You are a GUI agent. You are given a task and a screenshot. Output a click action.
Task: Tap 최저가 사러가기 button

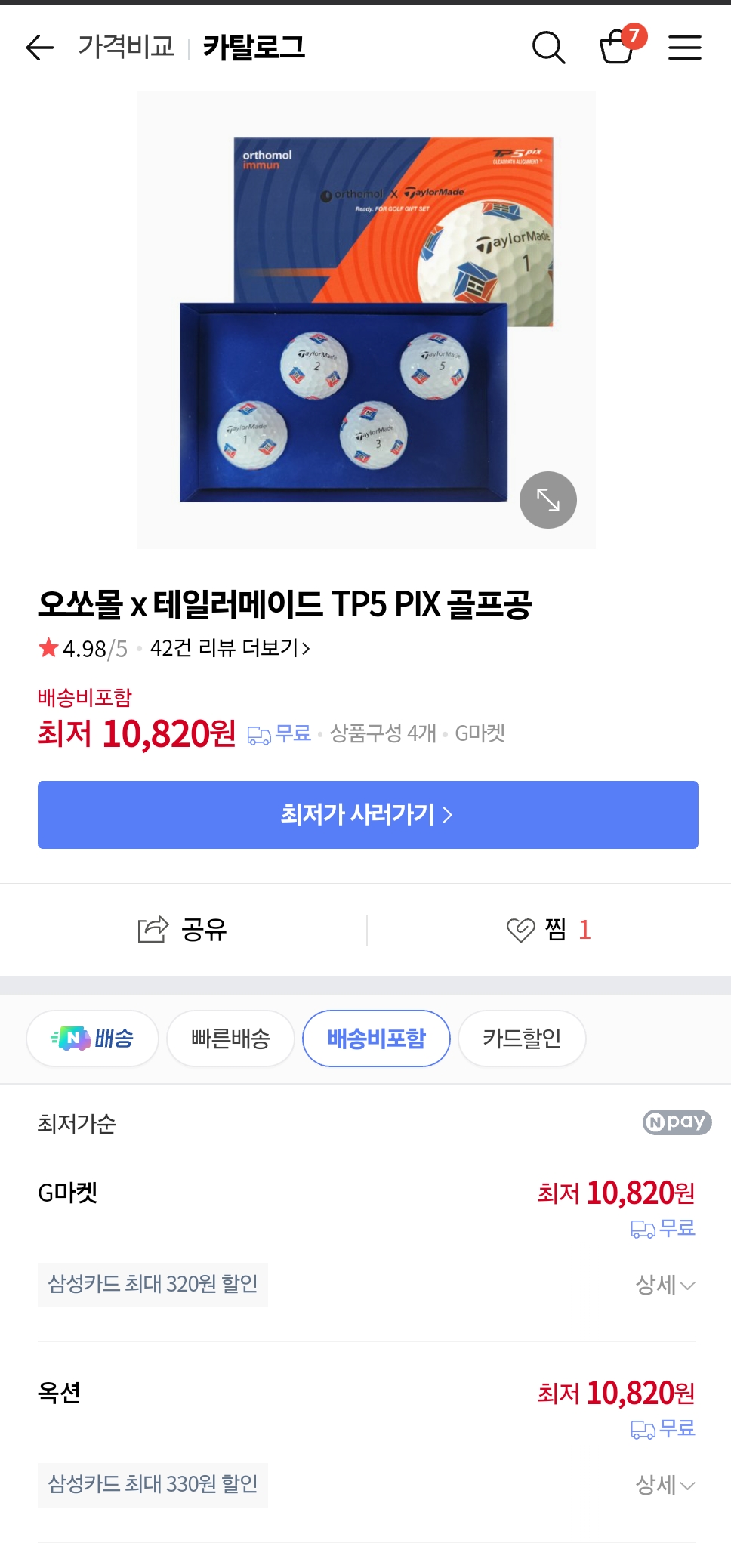[368, 814]
